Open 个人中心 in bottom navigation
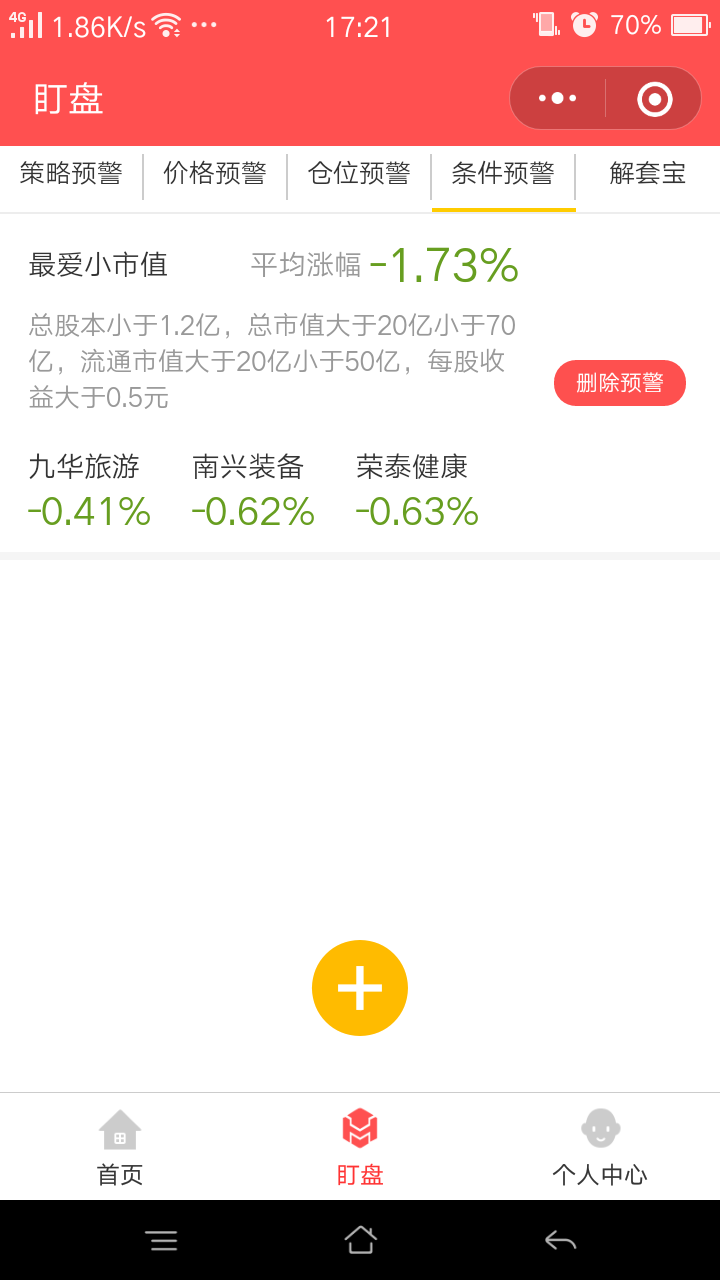The height and width of the screenshot is (1280, 720). tap(600, 1147)
